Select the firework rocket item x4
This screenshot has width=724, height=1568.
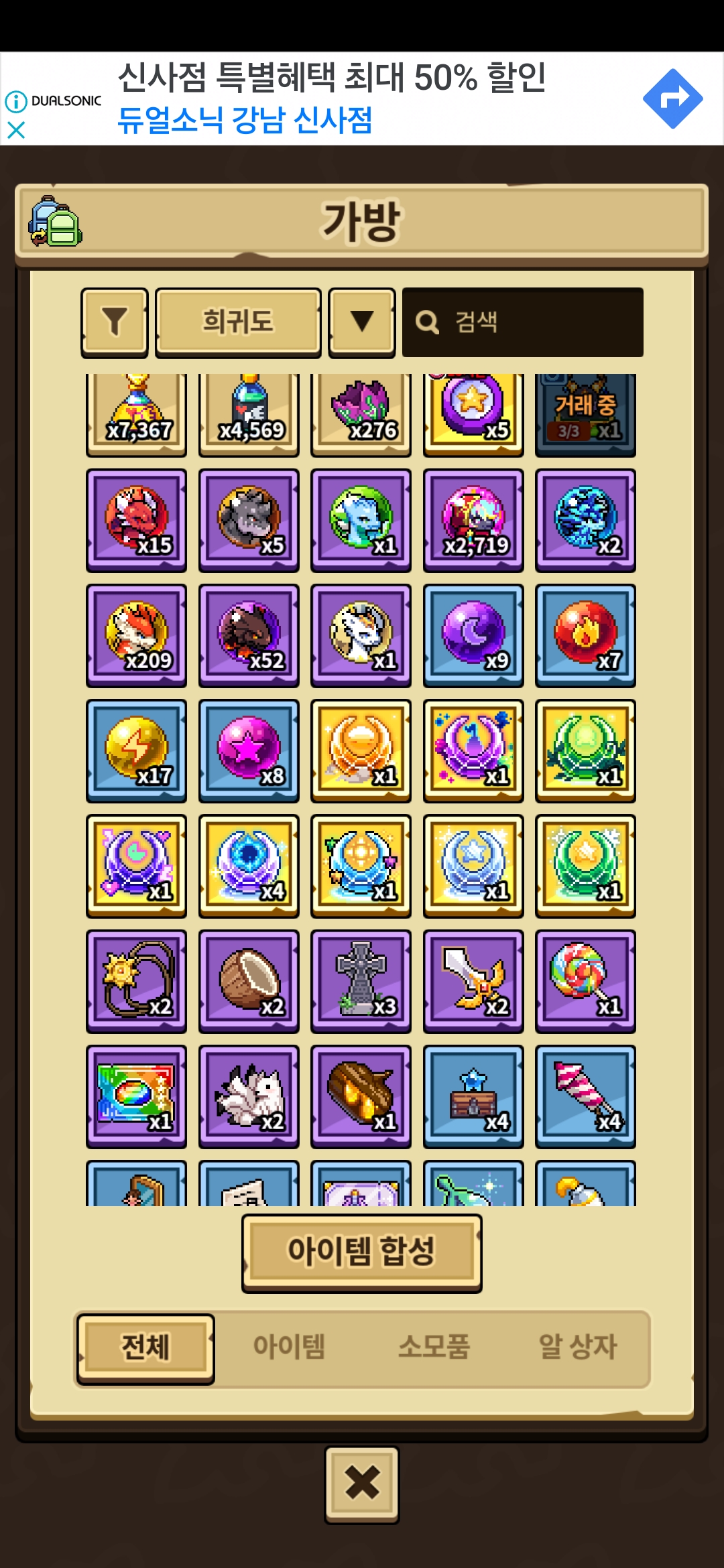coord(585,1096)
